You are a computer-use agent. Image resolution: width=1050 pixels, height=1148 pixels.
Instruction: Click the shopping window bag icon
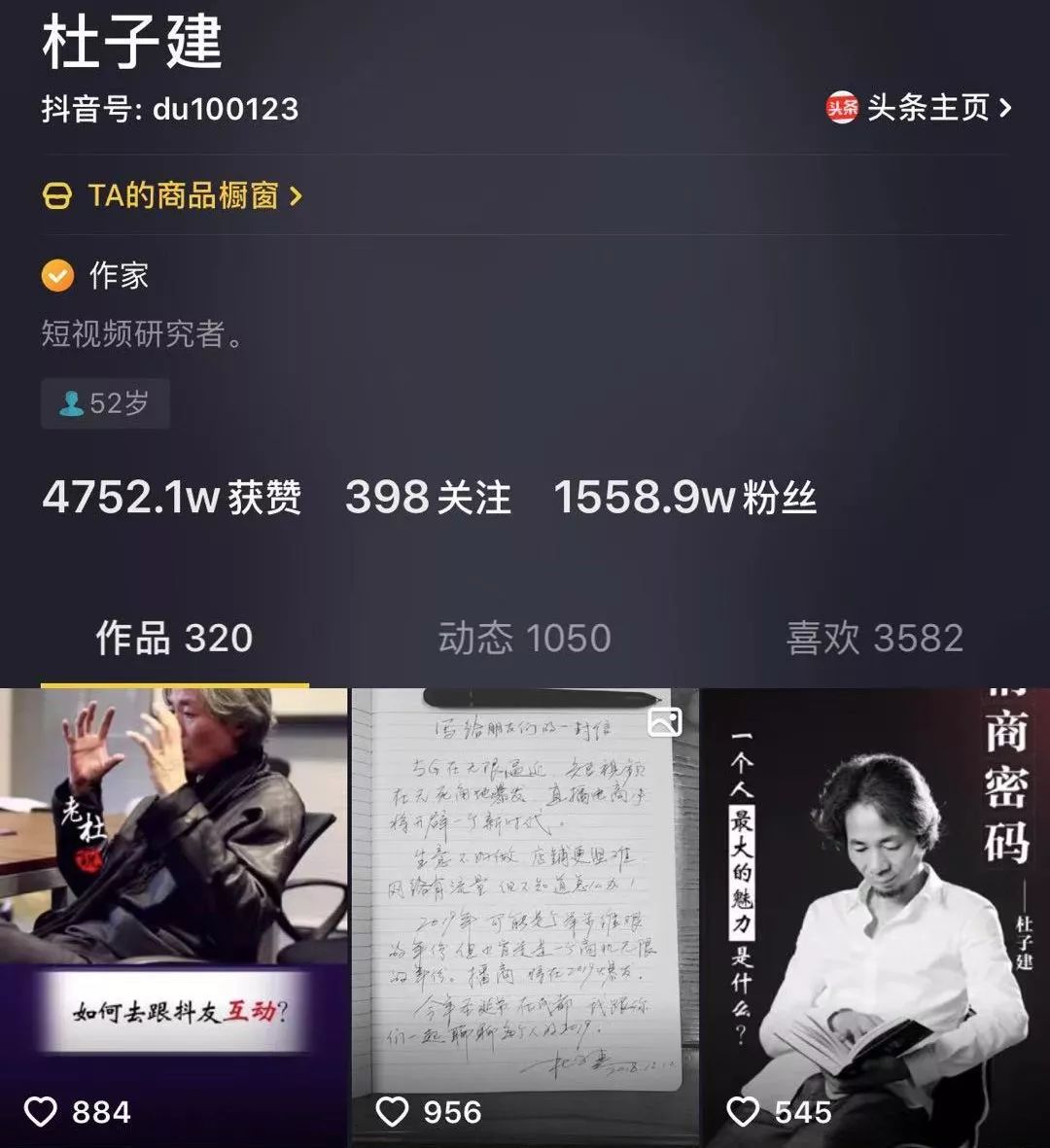click(57, 195)
